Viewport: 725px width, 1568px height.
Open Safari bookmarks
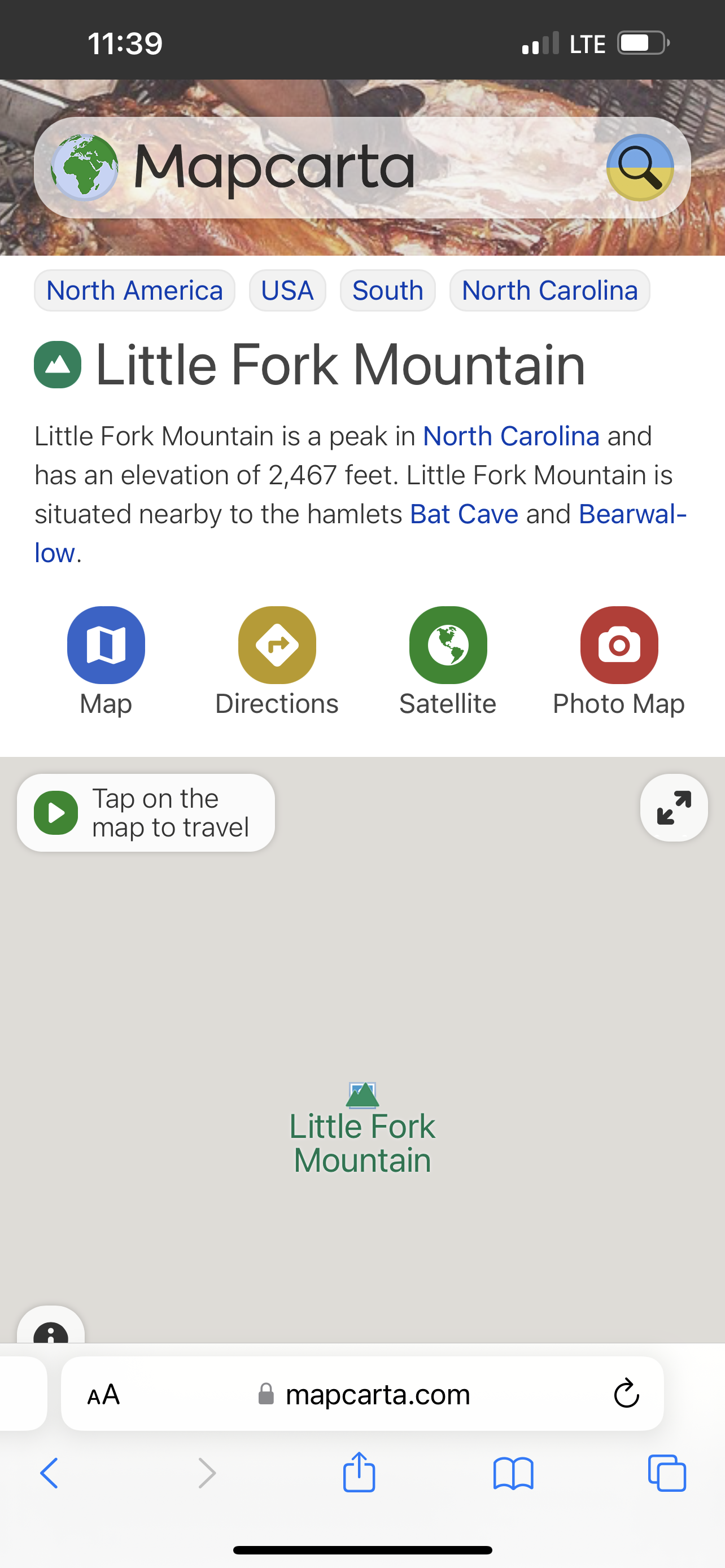coord(513,1474)
